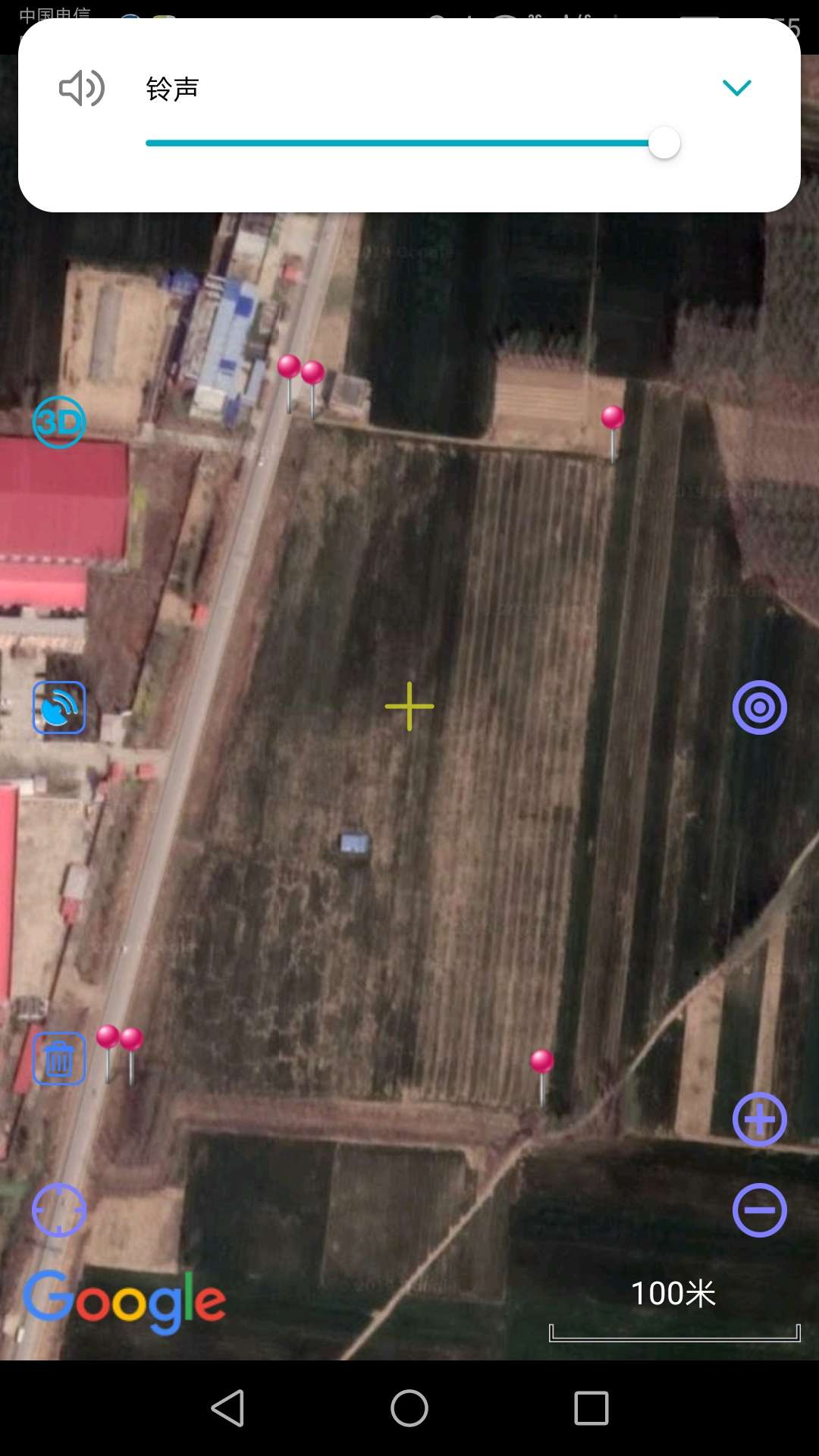This screenshot has width=819, height=1456.
Task: Open the satellite signal button
Action: [59, 708]
